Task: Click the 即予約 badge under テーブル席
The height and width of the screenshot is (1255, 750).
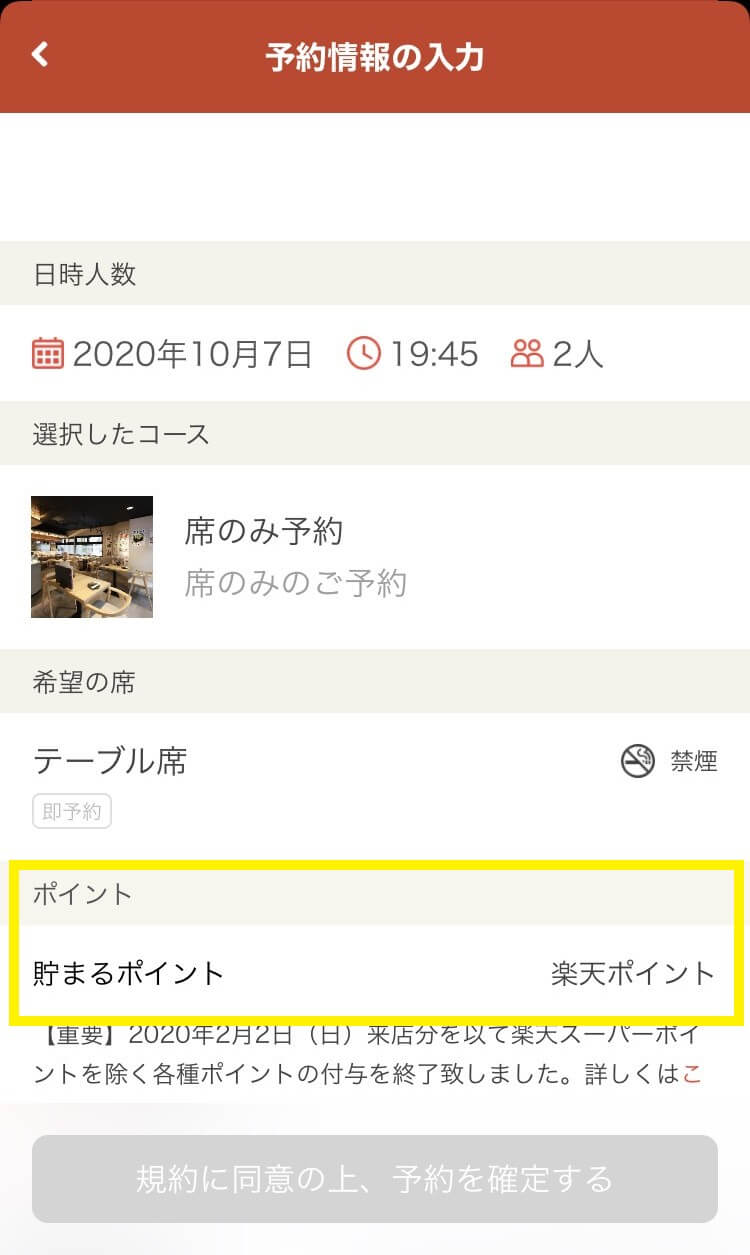Action: coord(71,811)
